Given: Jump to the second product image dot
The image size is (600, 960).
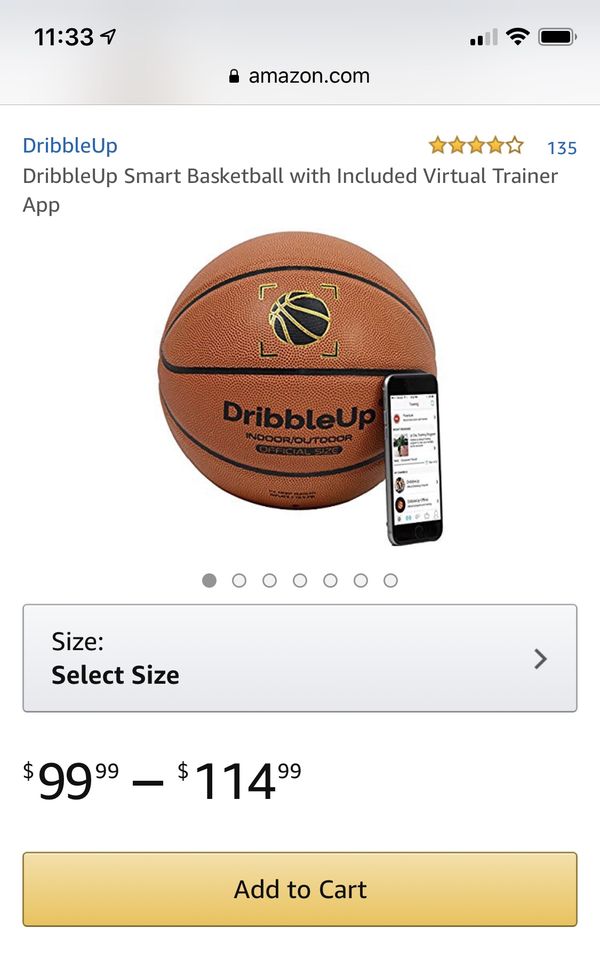Looking at the screenshot, I should (239, 580).
